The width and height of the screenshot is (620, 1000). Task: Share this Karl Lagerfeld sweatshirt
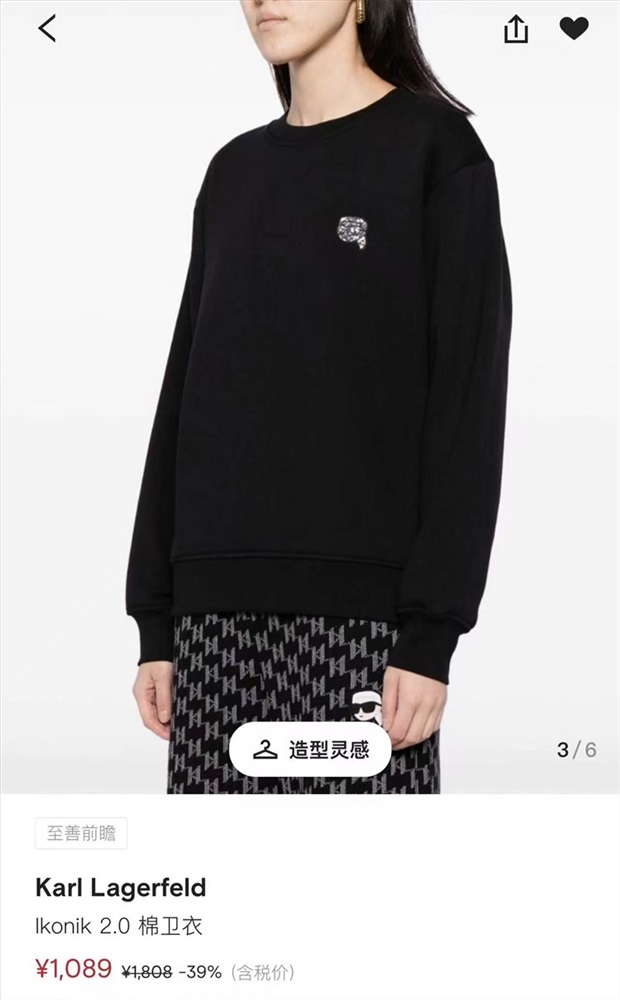tap(515, 28)
